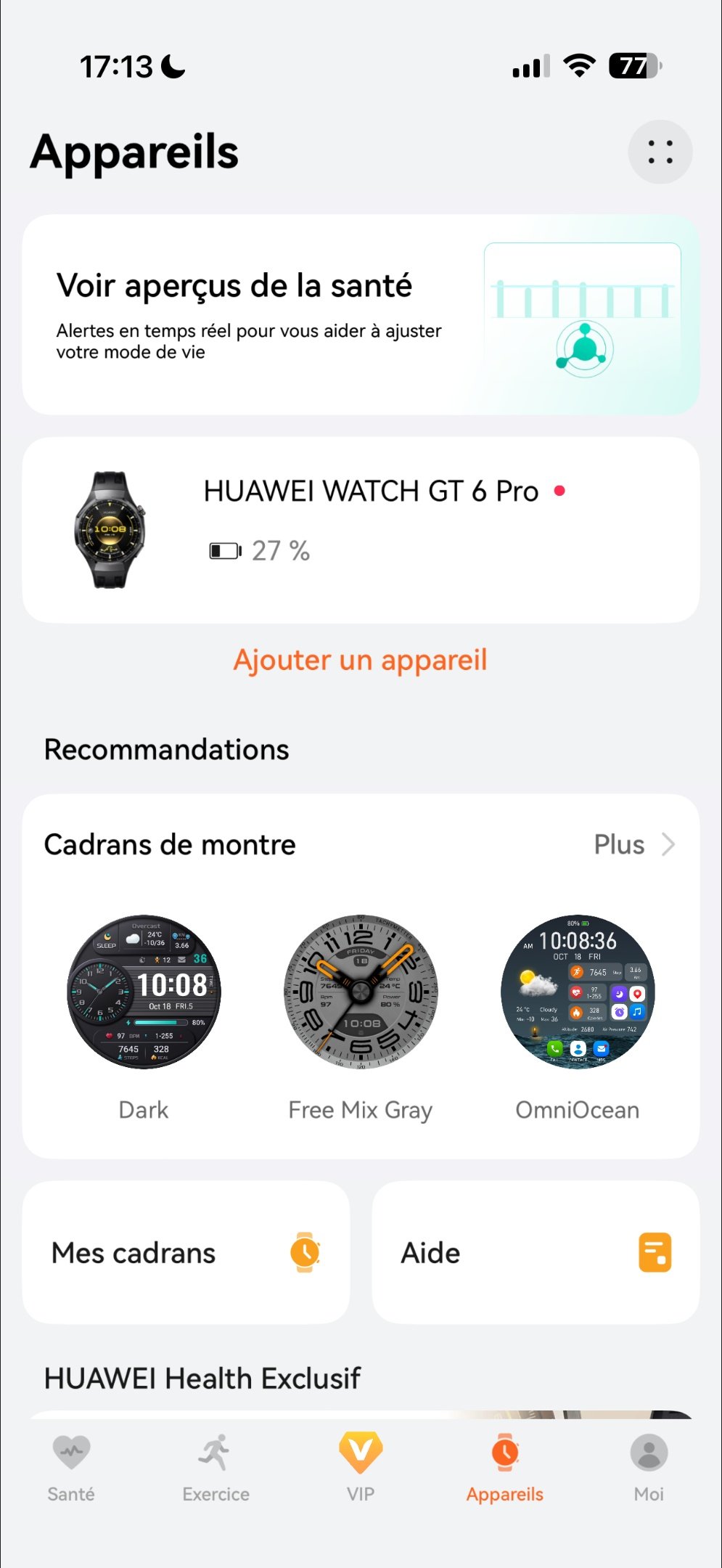Select the Dark watch face

(x=144, y=992)
